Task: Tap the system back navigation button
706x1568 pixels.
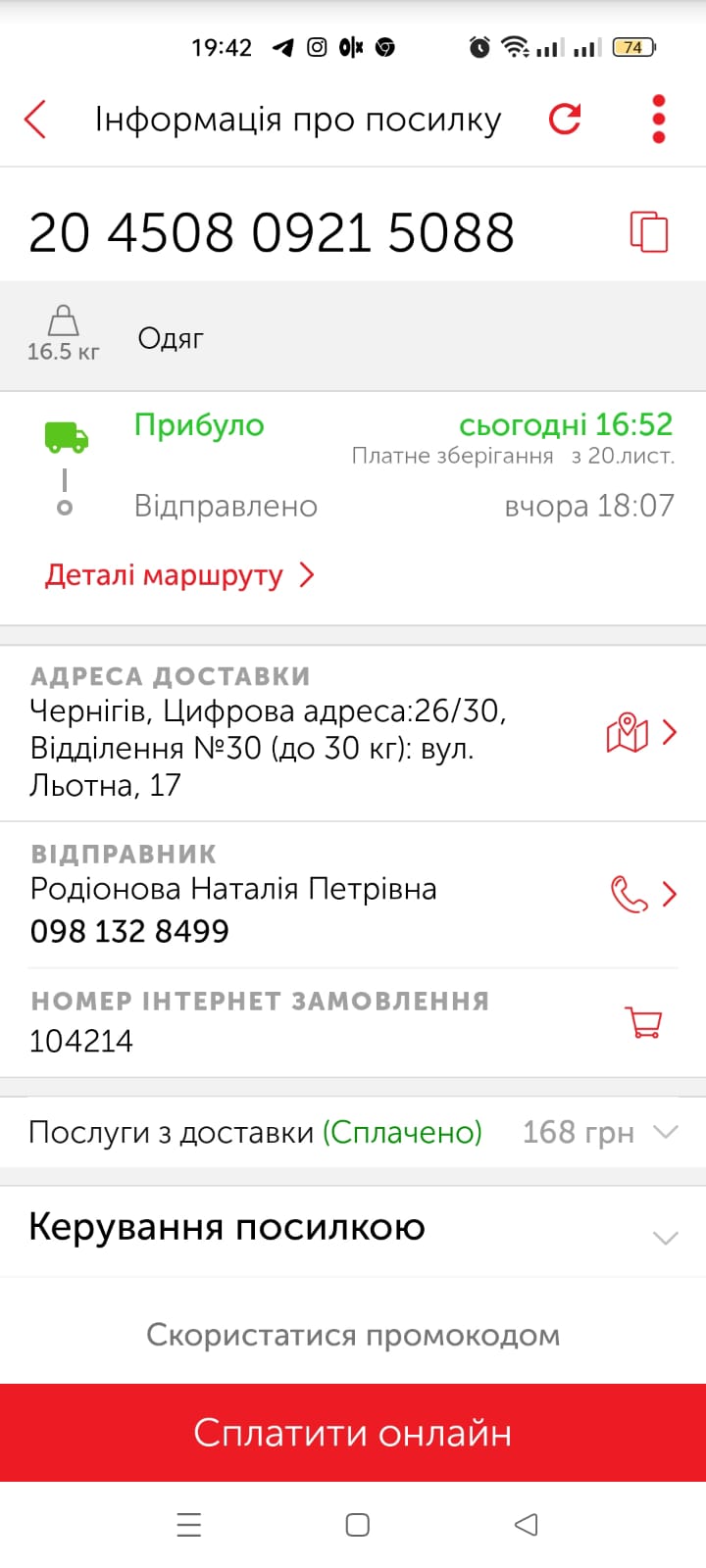Action: (527, 1525)
